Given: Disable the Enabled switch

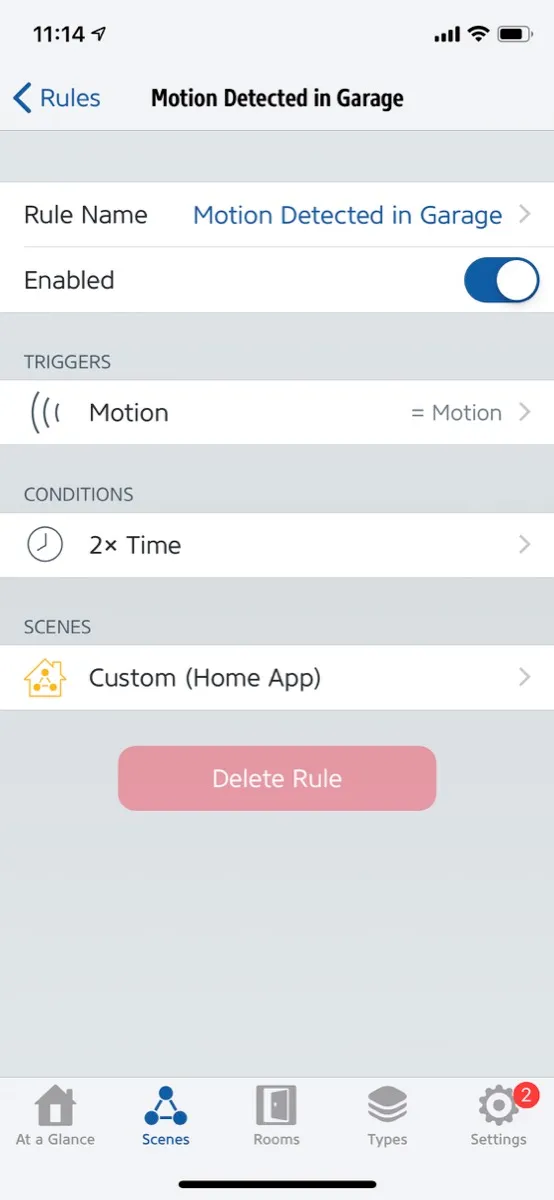Looking at the screenshot, I should [x=501, y=280].
